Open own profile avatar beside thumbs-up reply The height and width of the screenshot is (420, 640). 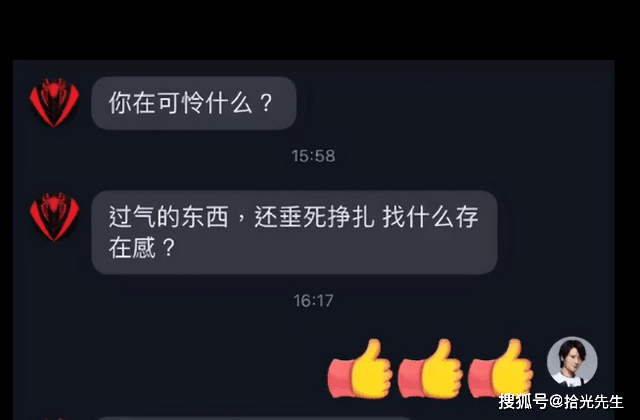click(571, 362)
